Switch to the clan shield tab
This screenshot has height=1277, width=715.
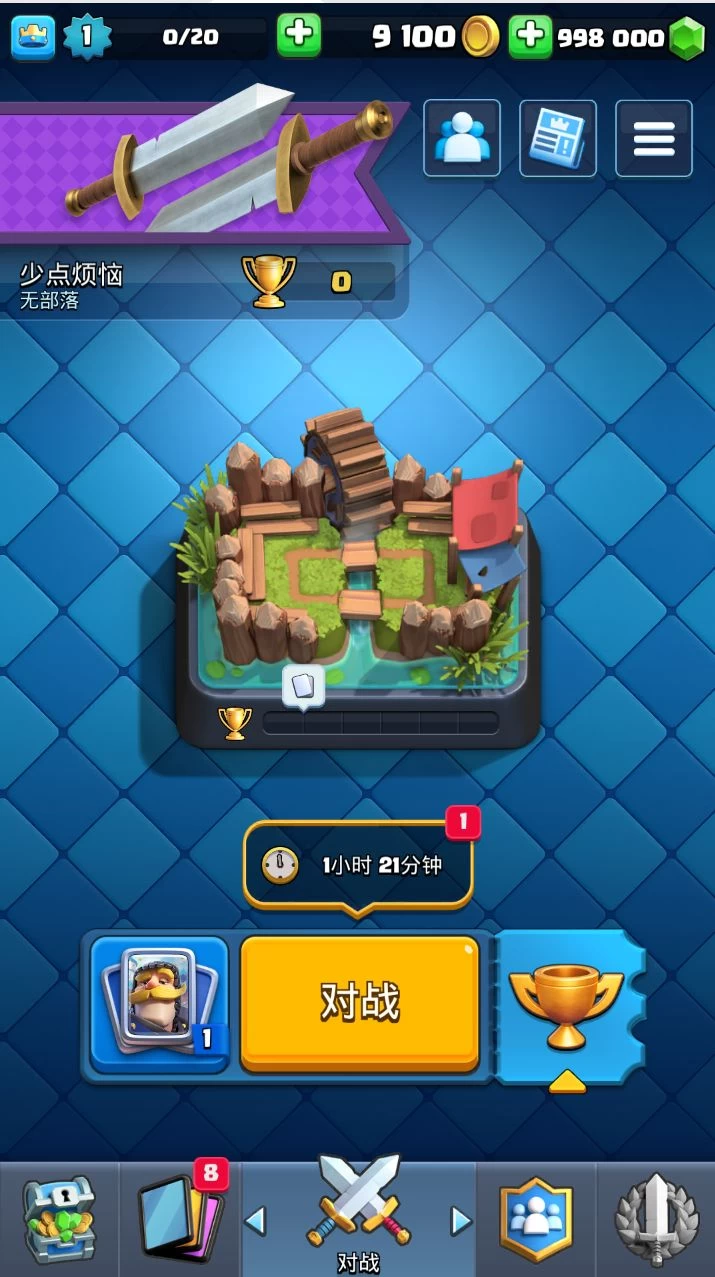[x=536, y=1218]
